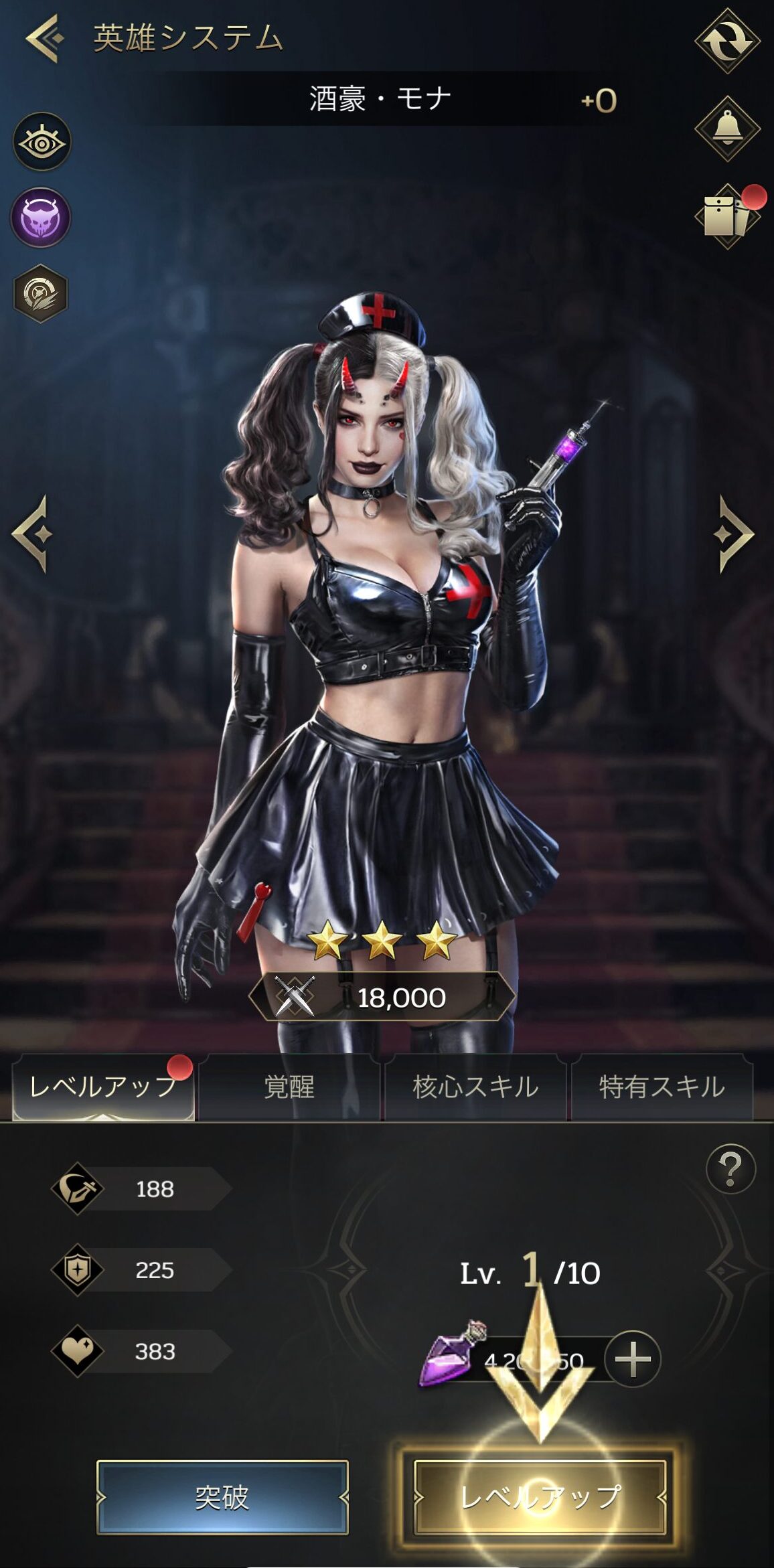Tap the gold レベルアップ button

coord(540,1497)
